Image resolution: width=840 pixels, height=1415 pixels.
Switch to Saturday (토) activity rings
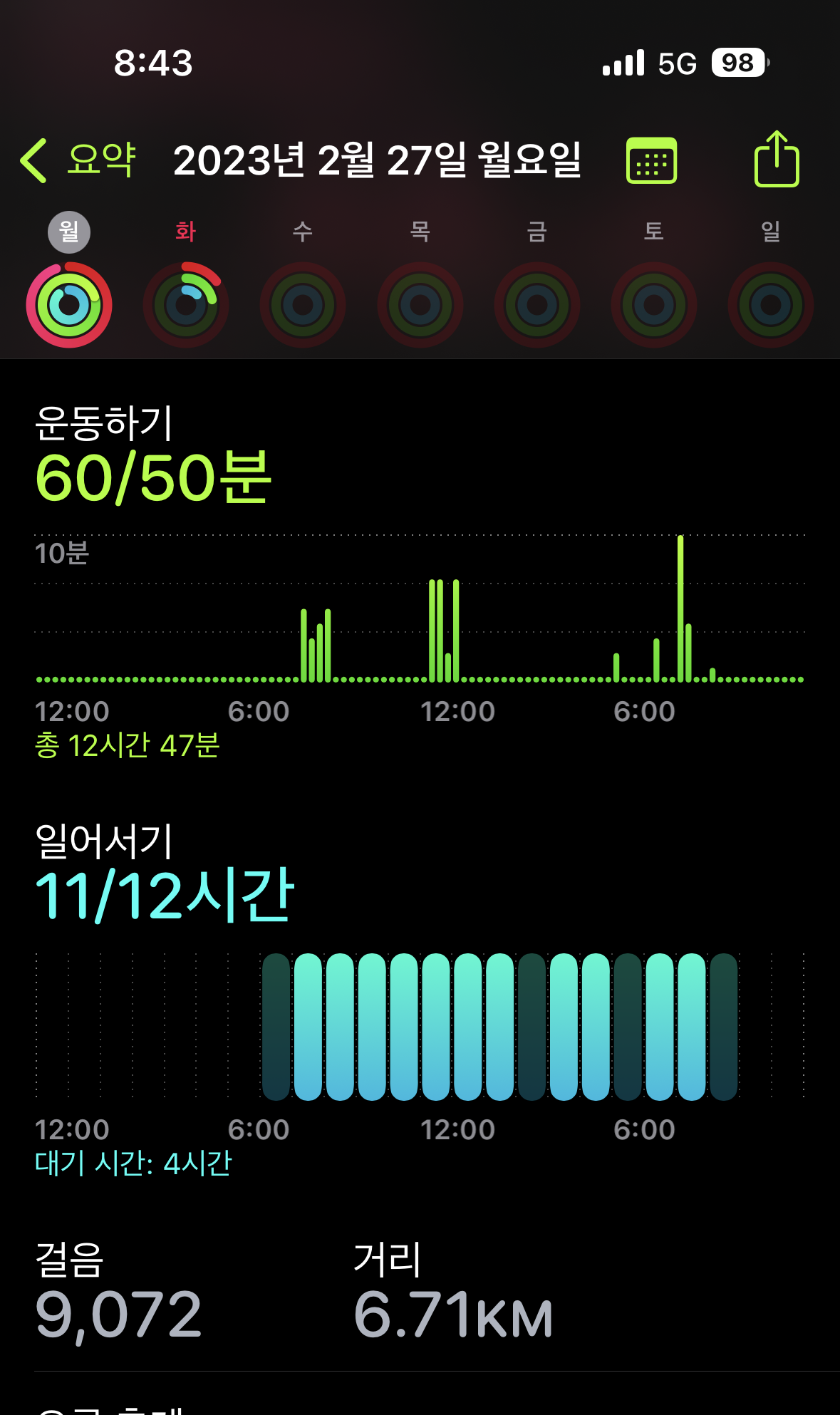point(654,304)
